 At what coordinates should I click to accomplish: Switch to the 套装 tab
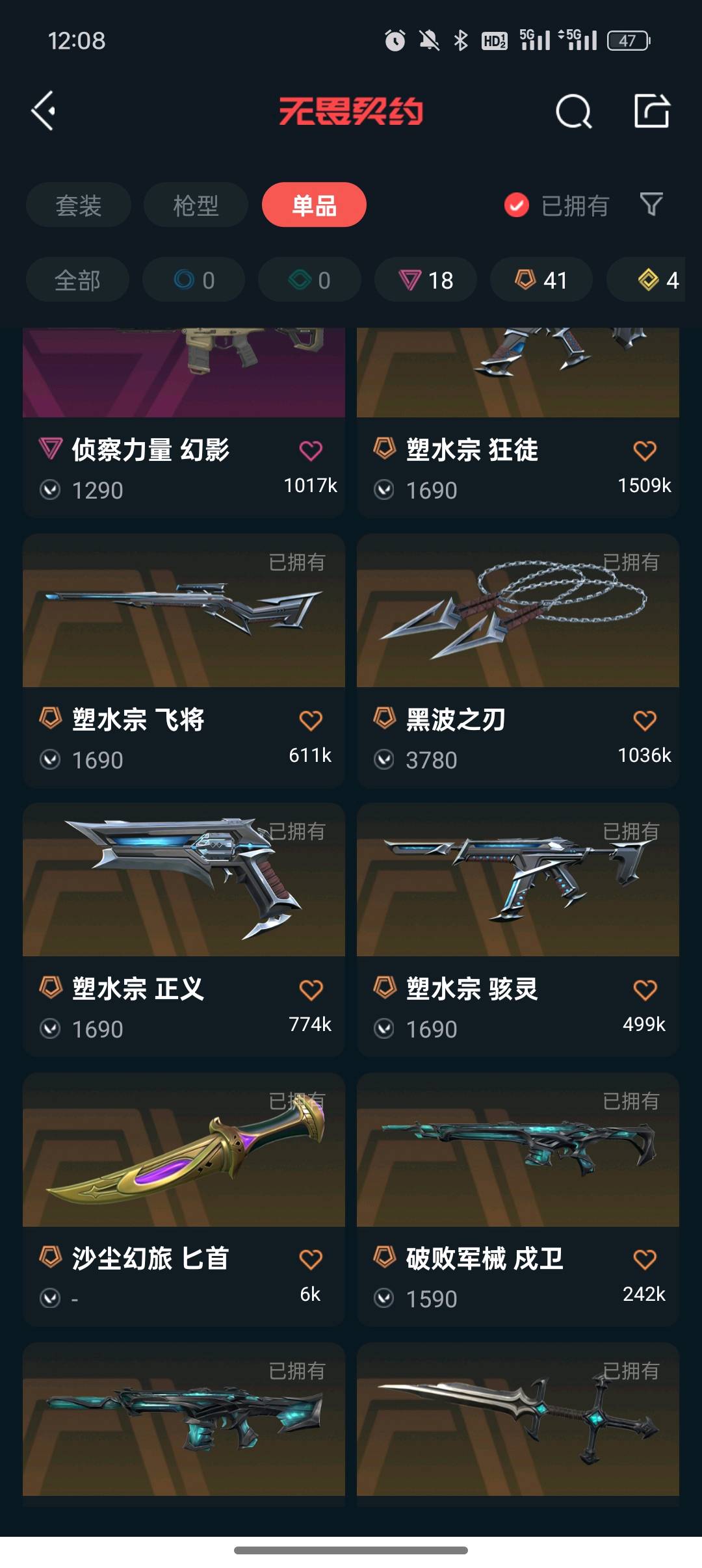pos(79,205)
